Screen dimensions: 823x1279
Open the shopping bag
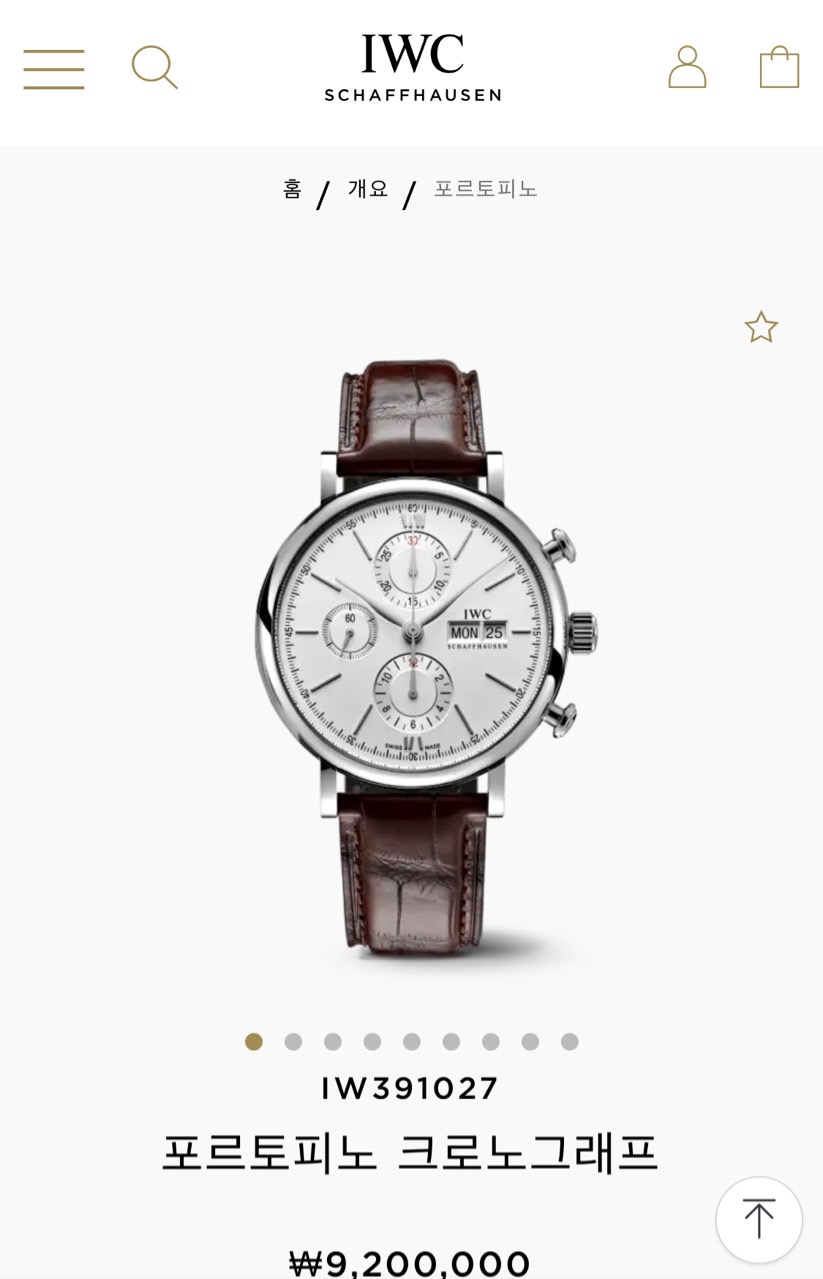779,68
